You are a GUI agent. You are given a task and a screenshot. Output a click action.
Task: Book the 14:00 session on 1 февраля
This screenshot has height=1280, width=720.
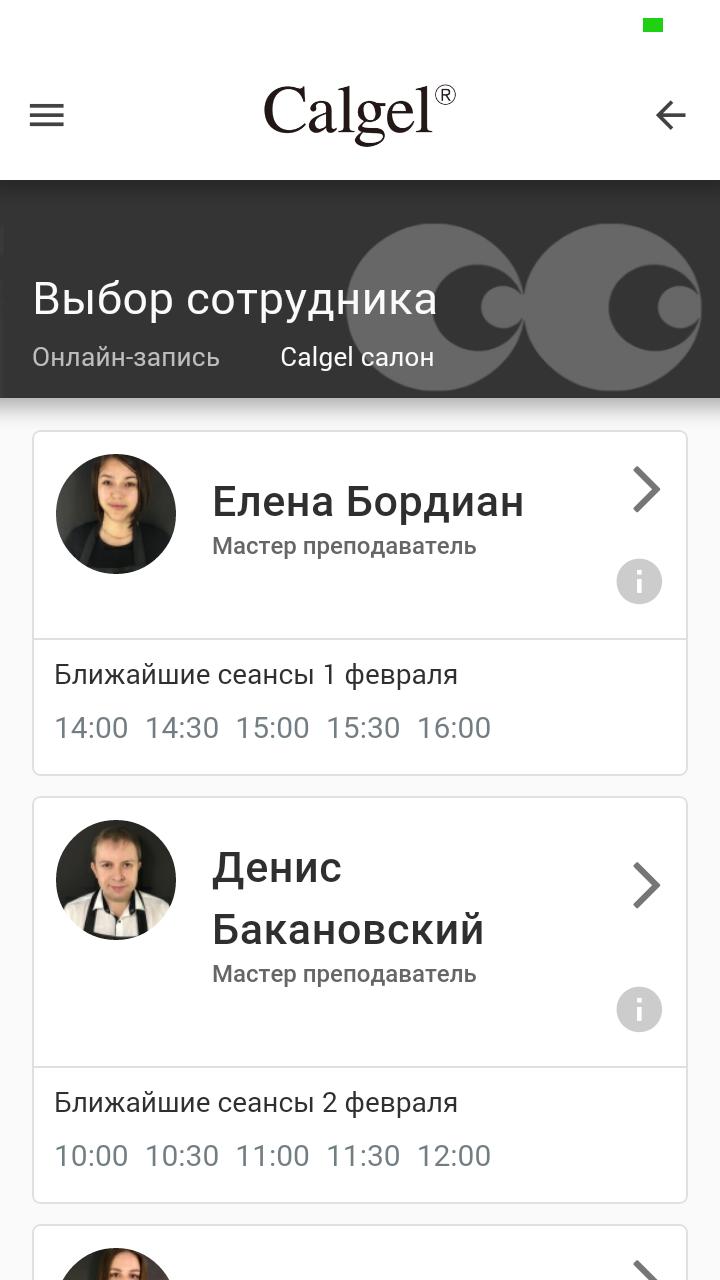(91, 728)
